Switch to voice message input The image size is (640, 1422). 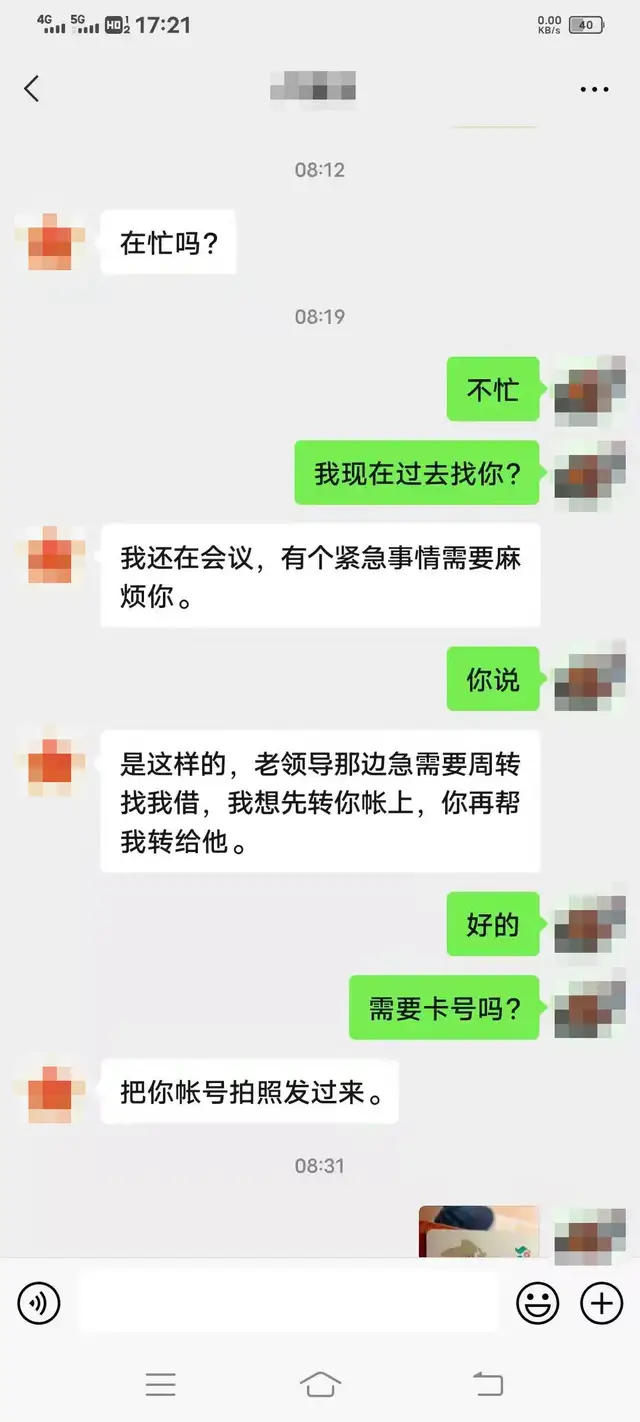[39, 1303]
